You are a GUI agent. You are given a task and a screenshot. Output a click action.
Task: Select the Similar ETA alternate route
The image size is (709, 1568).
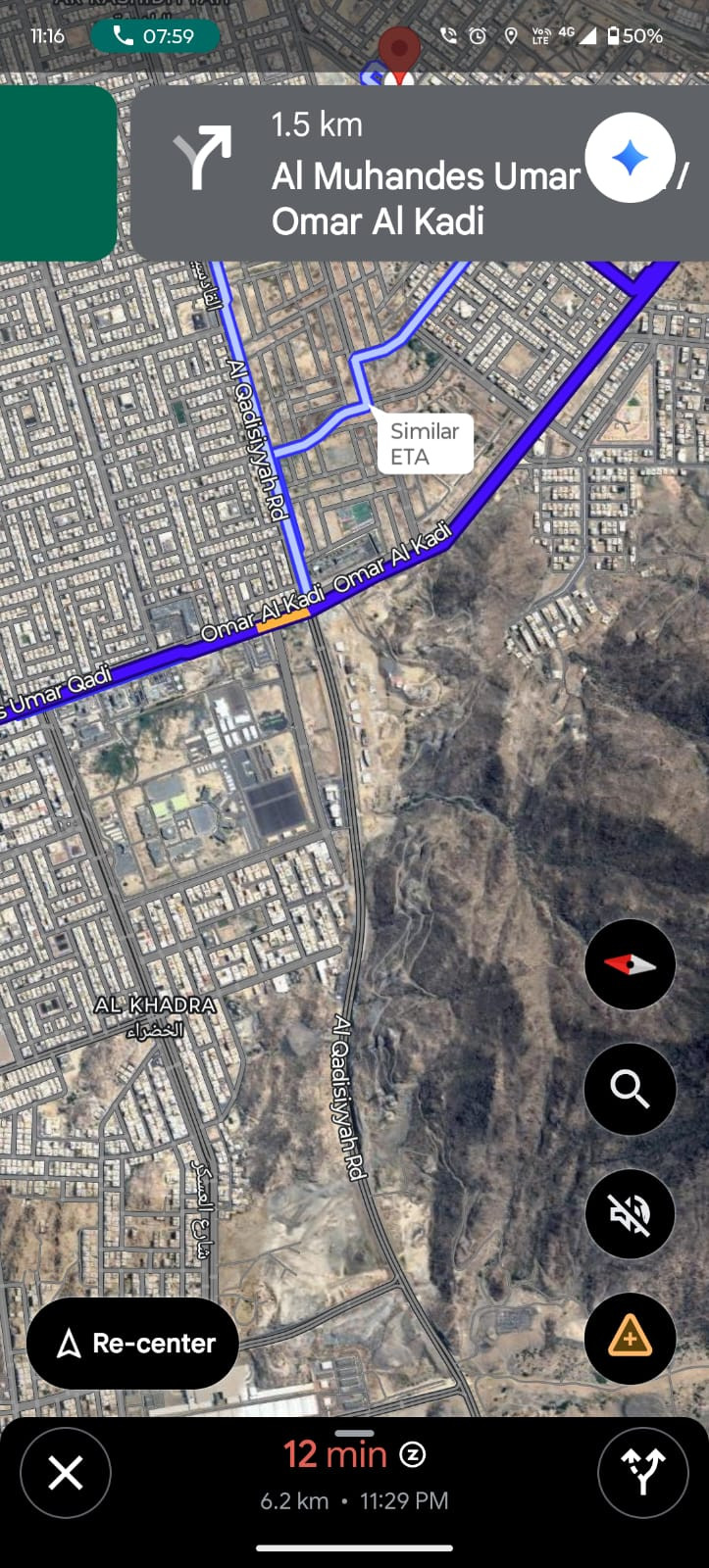pos(425,444)
